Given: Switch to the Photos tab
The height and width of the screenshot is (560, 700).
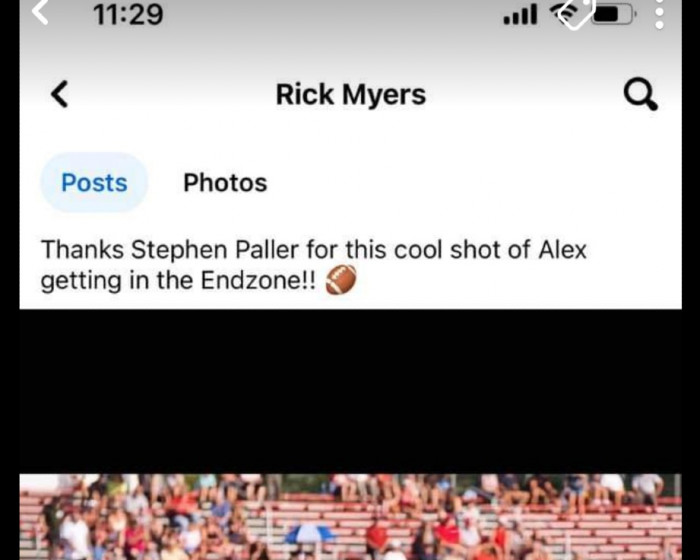Looking at the screenshot, I should [225, 183].
